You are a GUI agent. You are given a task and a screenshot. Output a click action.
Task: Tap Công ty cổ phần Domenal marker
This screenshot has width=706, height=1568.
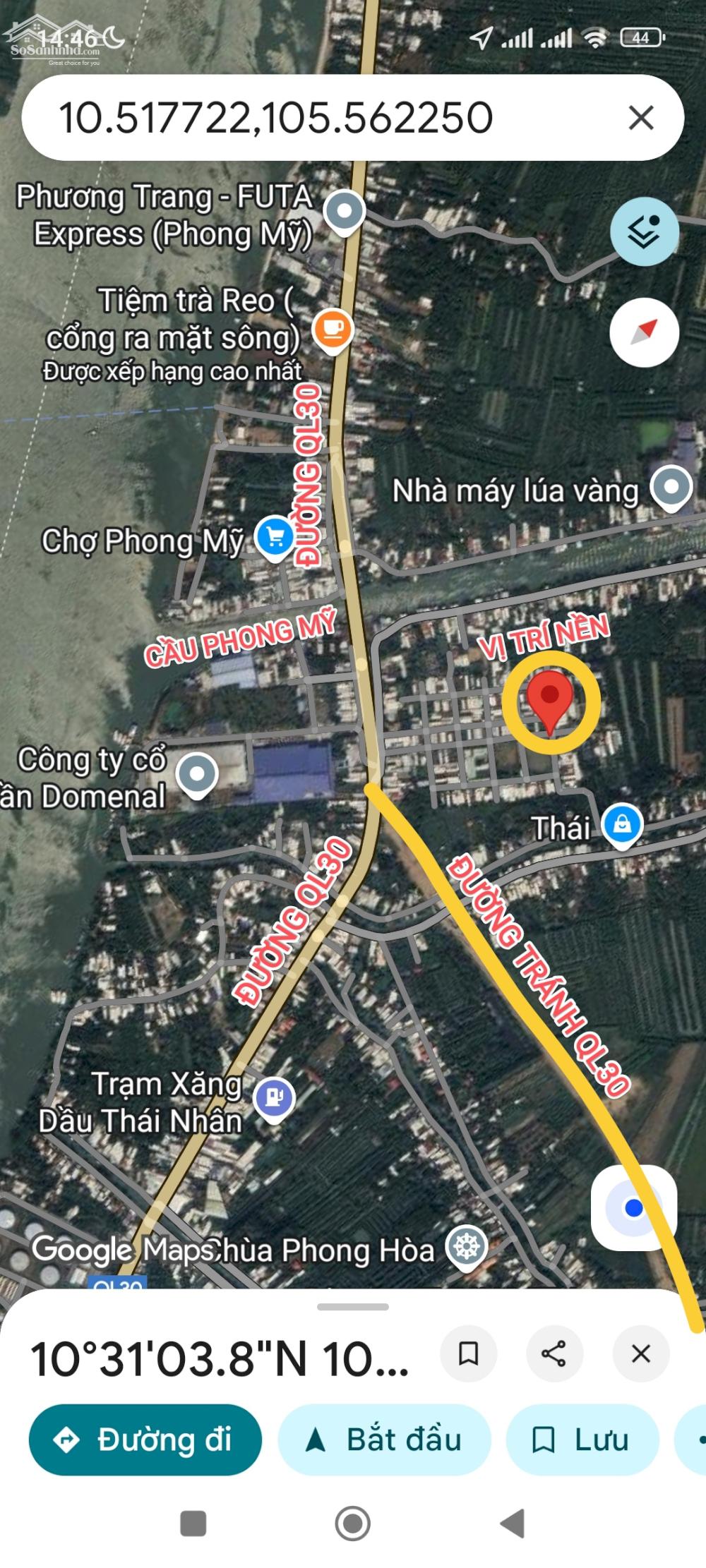(x=197, y=774)
